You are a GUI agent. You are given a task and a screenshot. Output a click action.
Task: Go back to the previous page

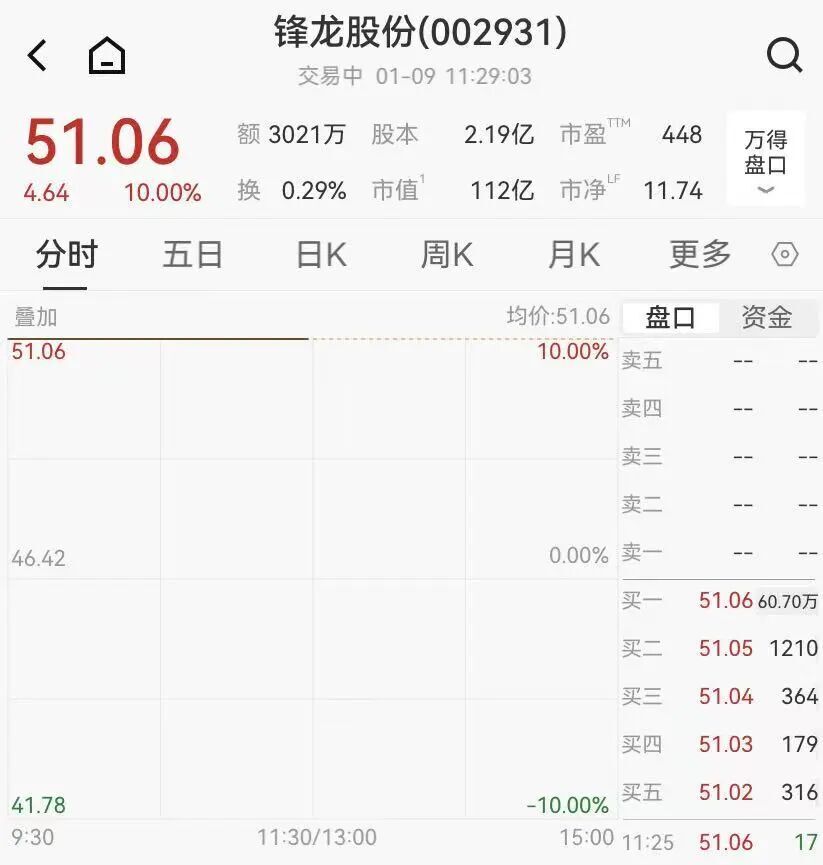coord(37,56)
